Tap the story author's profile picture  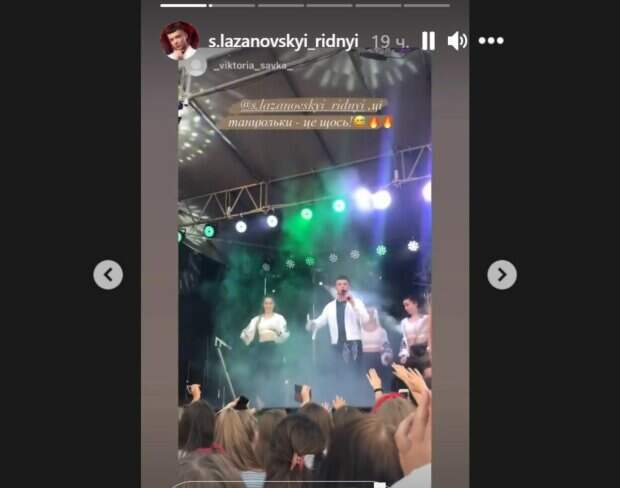click(180, 41)
